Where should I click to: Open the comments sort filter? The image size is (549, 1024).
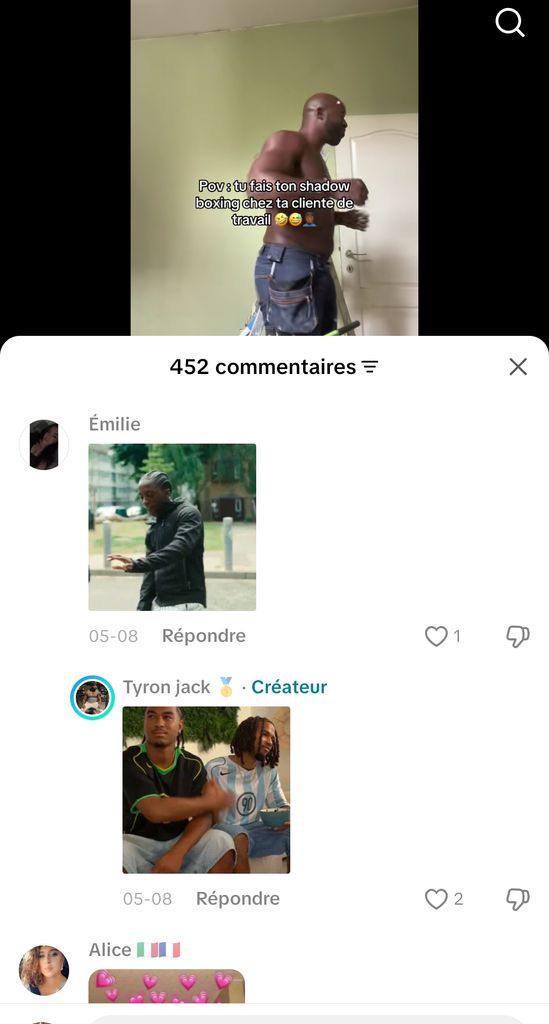pyautogui.click(x=370, y=367)
